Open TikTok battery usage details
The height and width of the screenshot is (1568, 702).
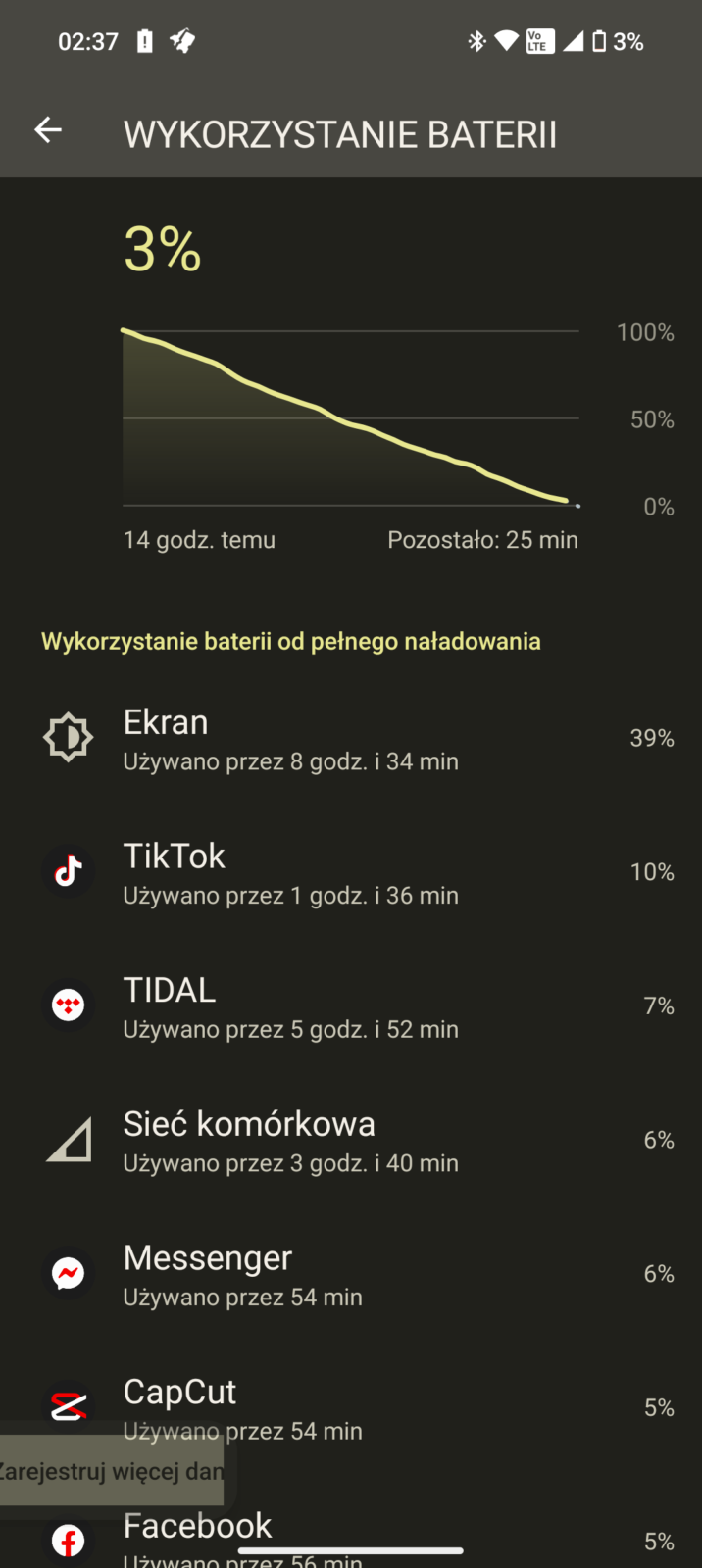(x=351, y=872)
